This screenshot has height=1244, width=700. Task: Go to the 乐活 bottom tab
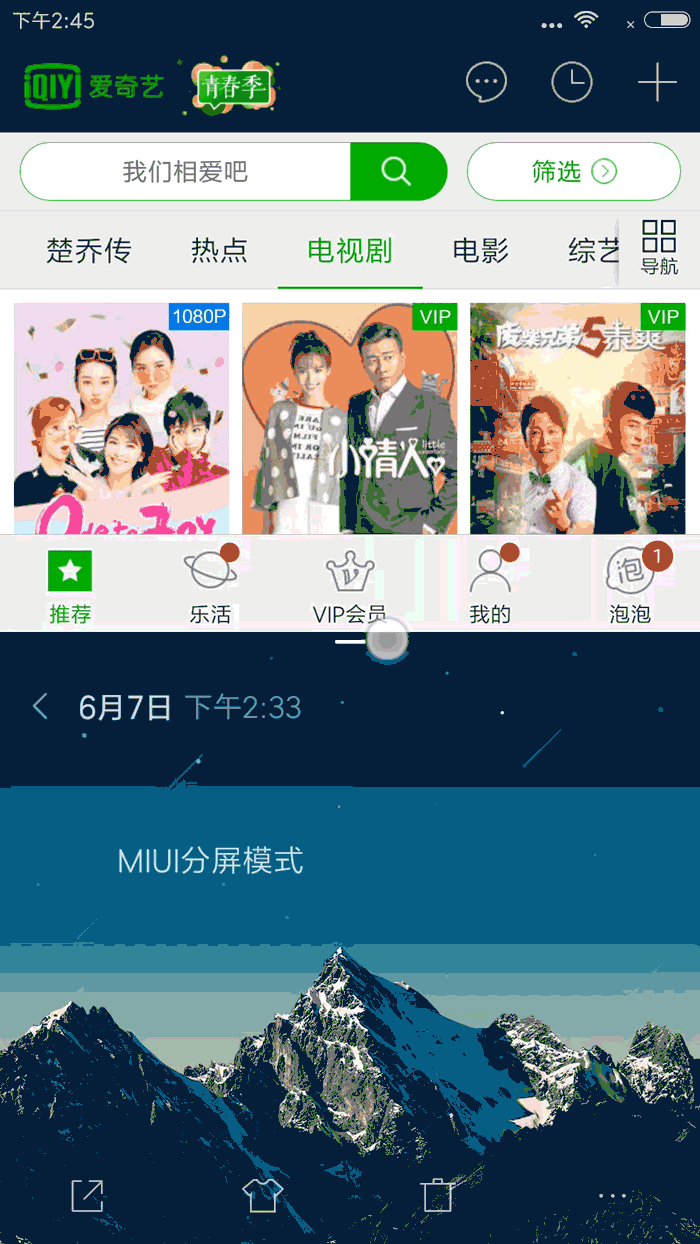pos(210,585)
